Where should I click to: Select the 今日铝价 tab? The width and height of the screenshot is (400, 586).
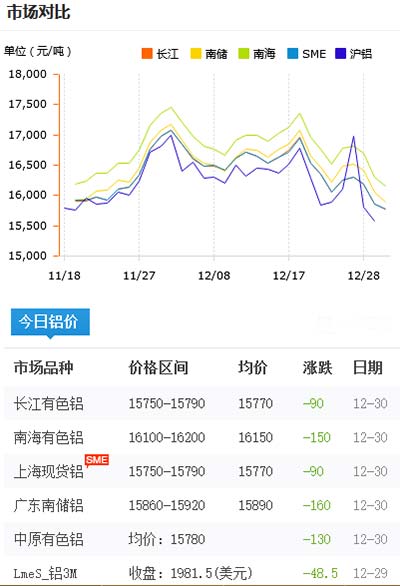coord(50,321)
